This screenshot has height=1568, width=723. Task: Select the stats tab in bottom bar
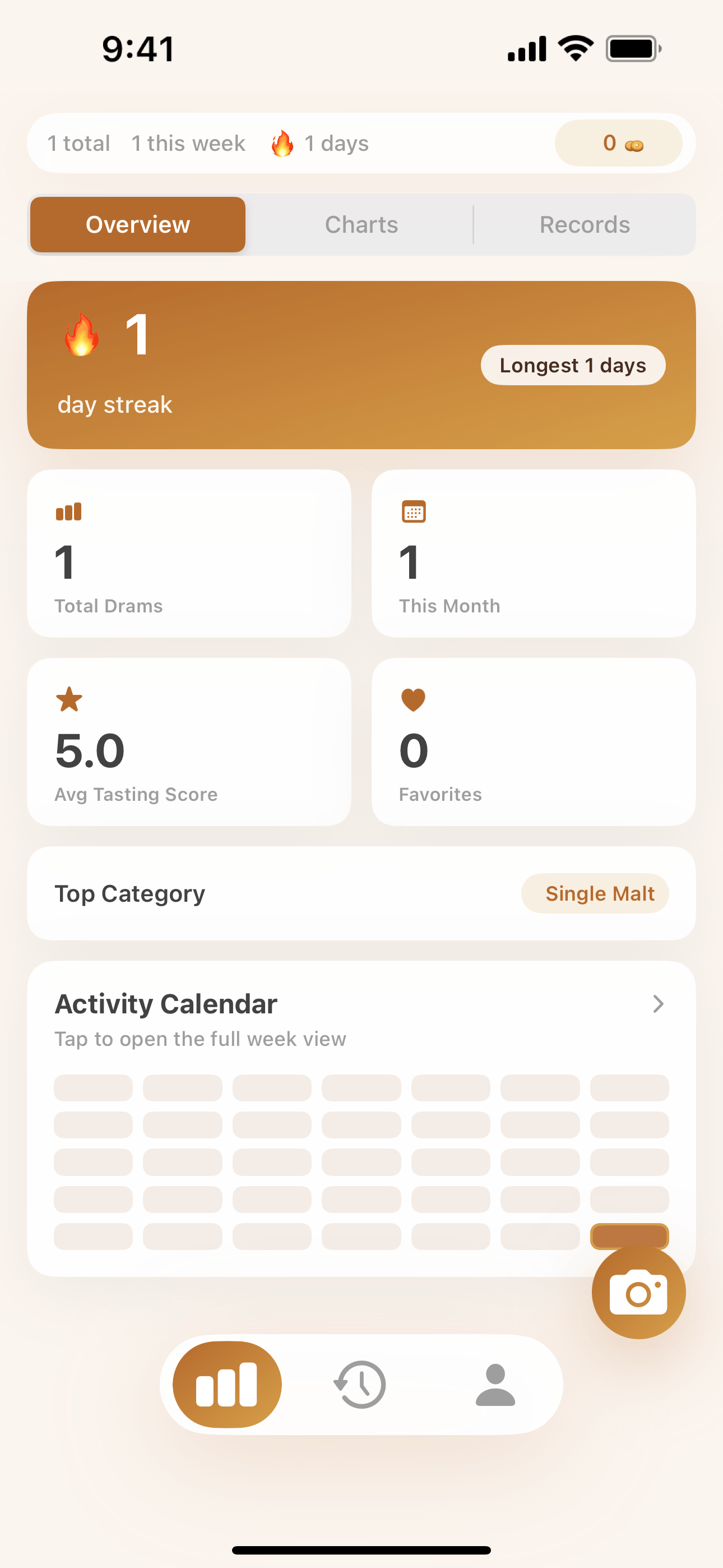[x=227, y=1384]
